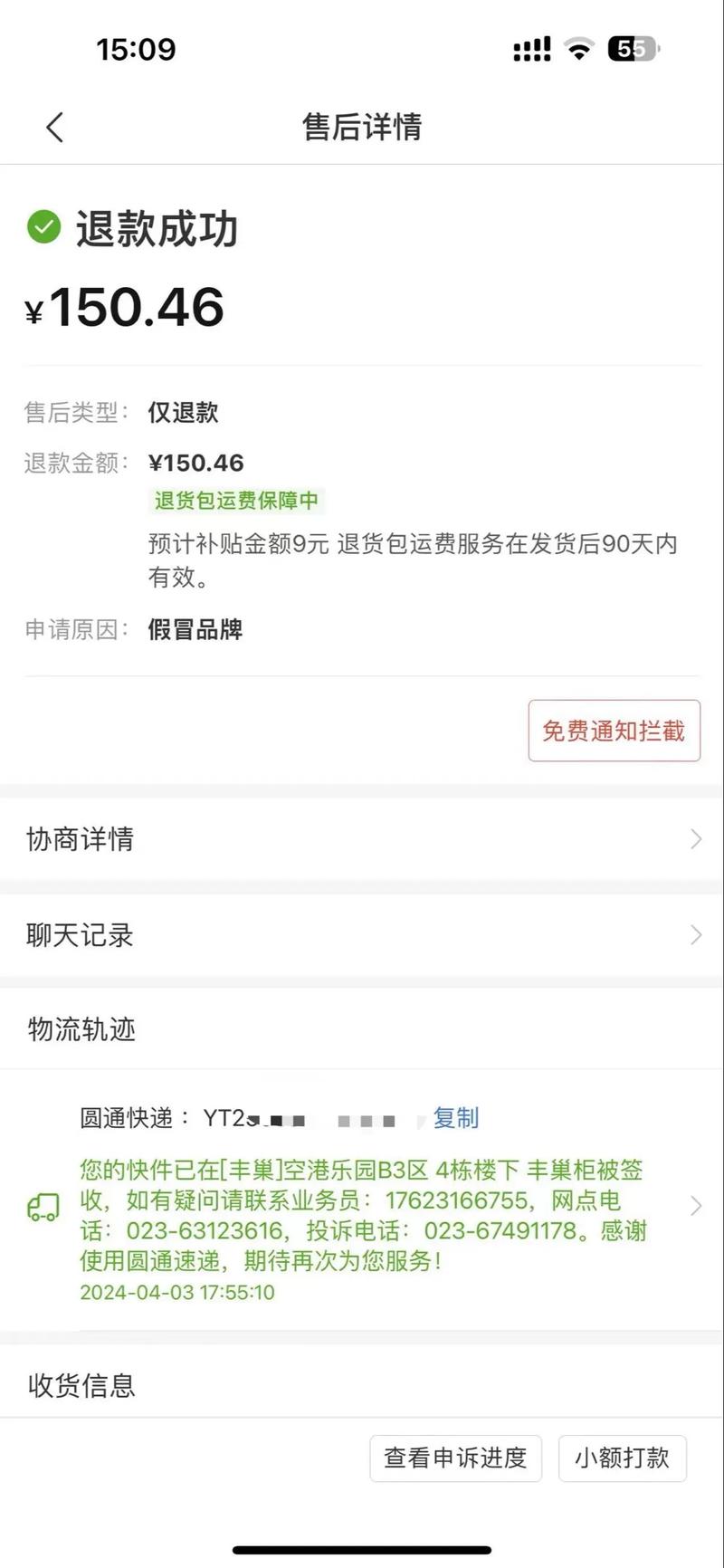
Task: Tap the refund amount ¥150.46
Action: pyautogui.click(x=124, y=308)
